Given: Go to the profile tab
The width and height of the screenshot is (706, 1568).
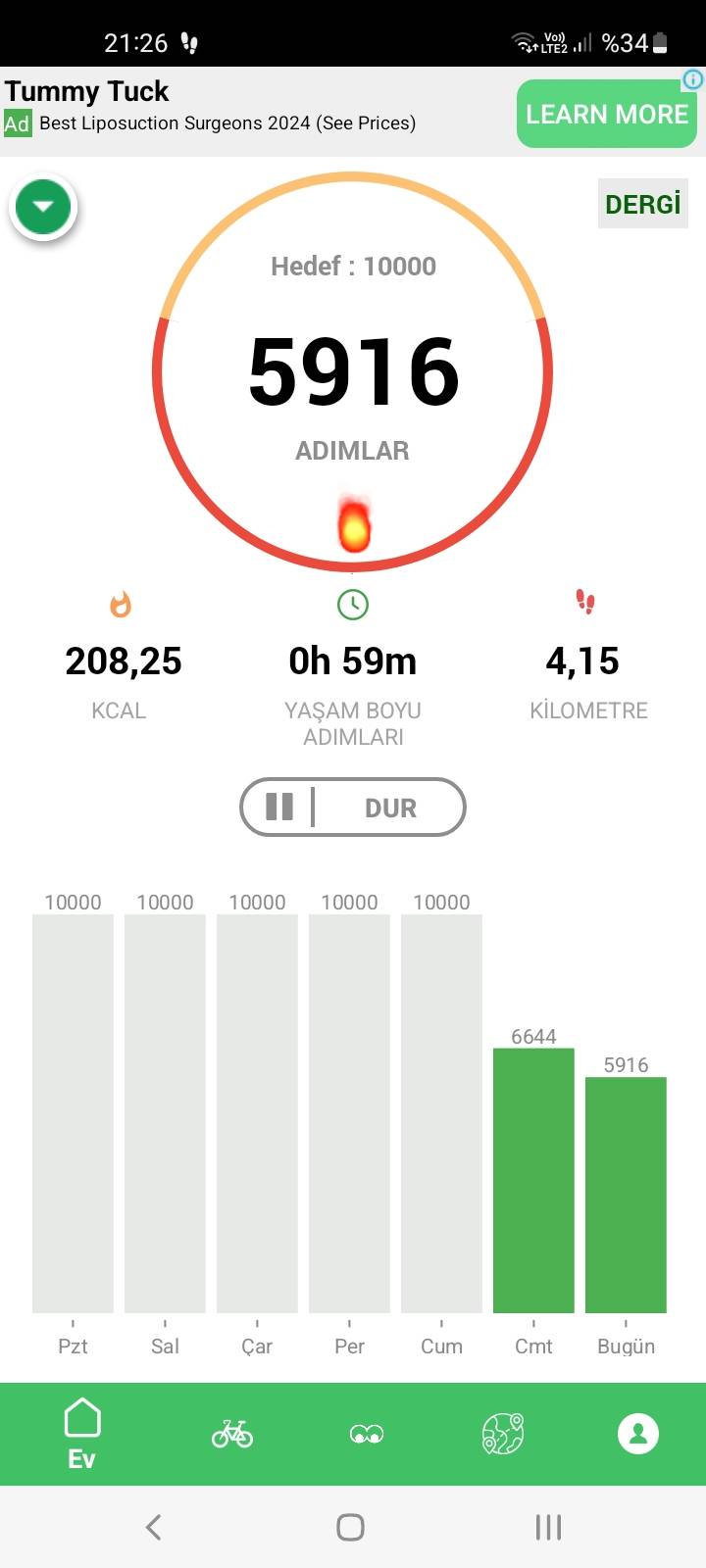Looking at the screenshot, I should (637, 1434).
